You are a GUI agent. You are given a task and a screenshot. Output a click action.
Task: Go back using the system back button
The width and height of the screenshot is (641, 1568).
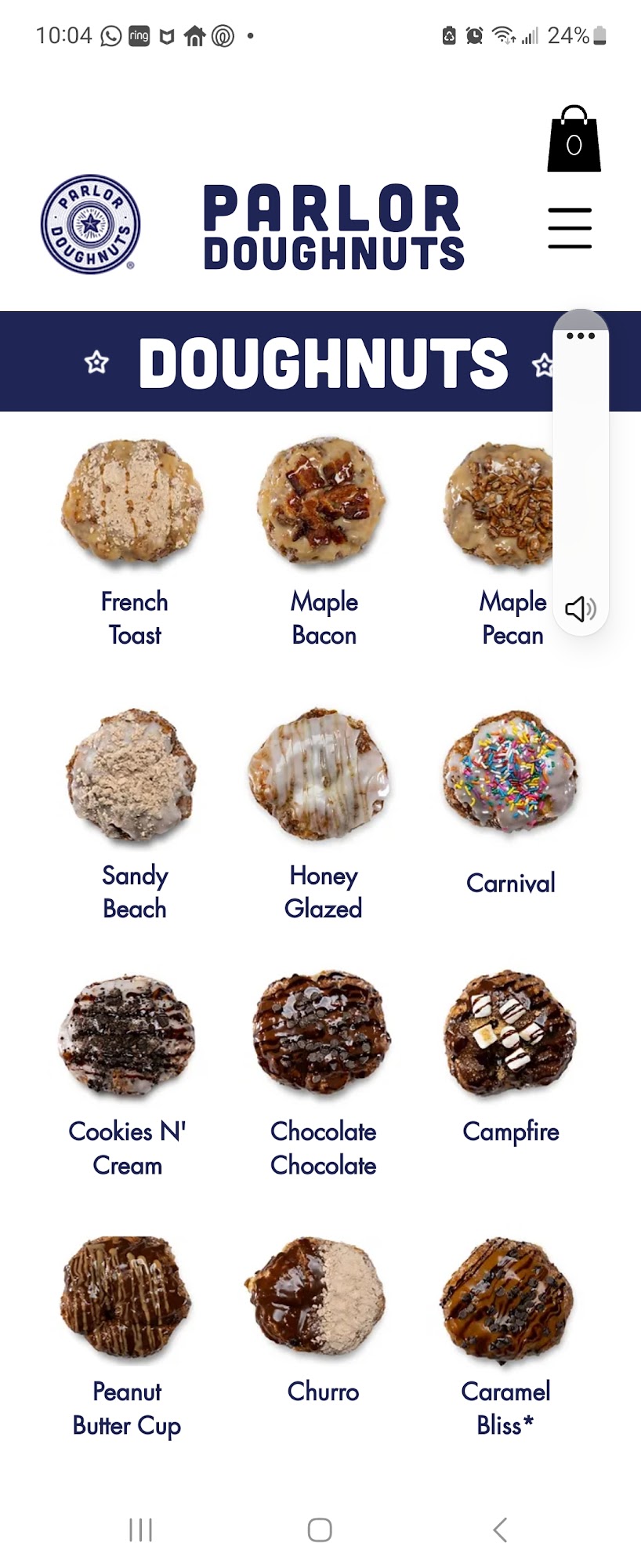coord(500,1530)
